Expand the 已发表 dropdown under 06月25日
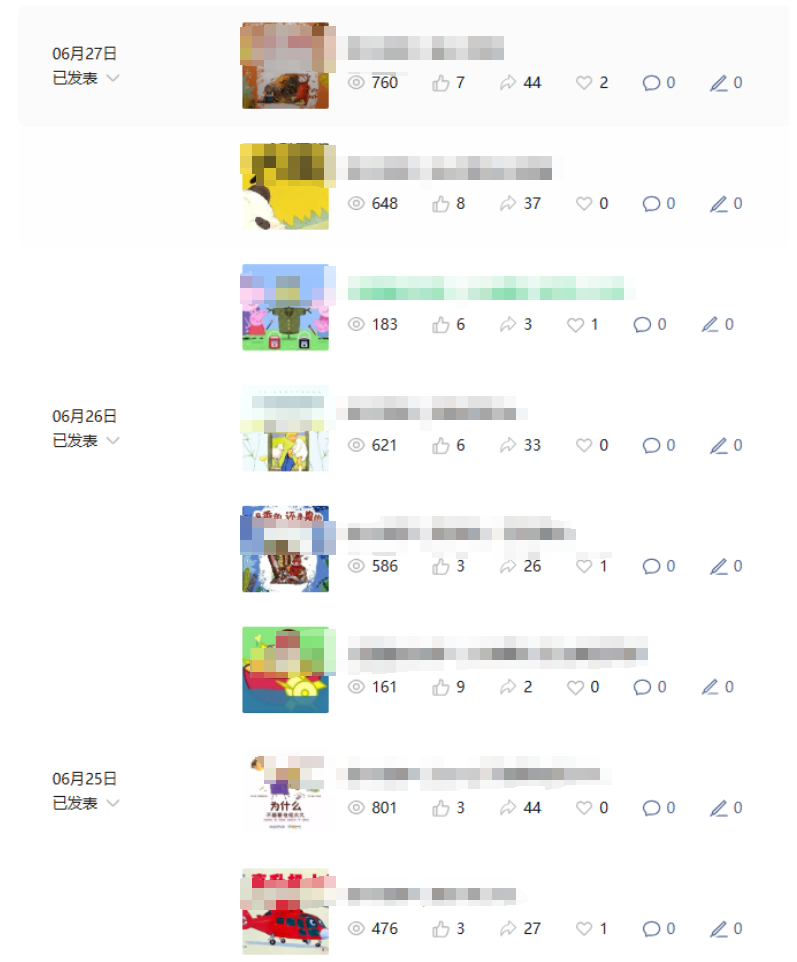The width and height of the screenshot is (797, 962). [113, 803]
